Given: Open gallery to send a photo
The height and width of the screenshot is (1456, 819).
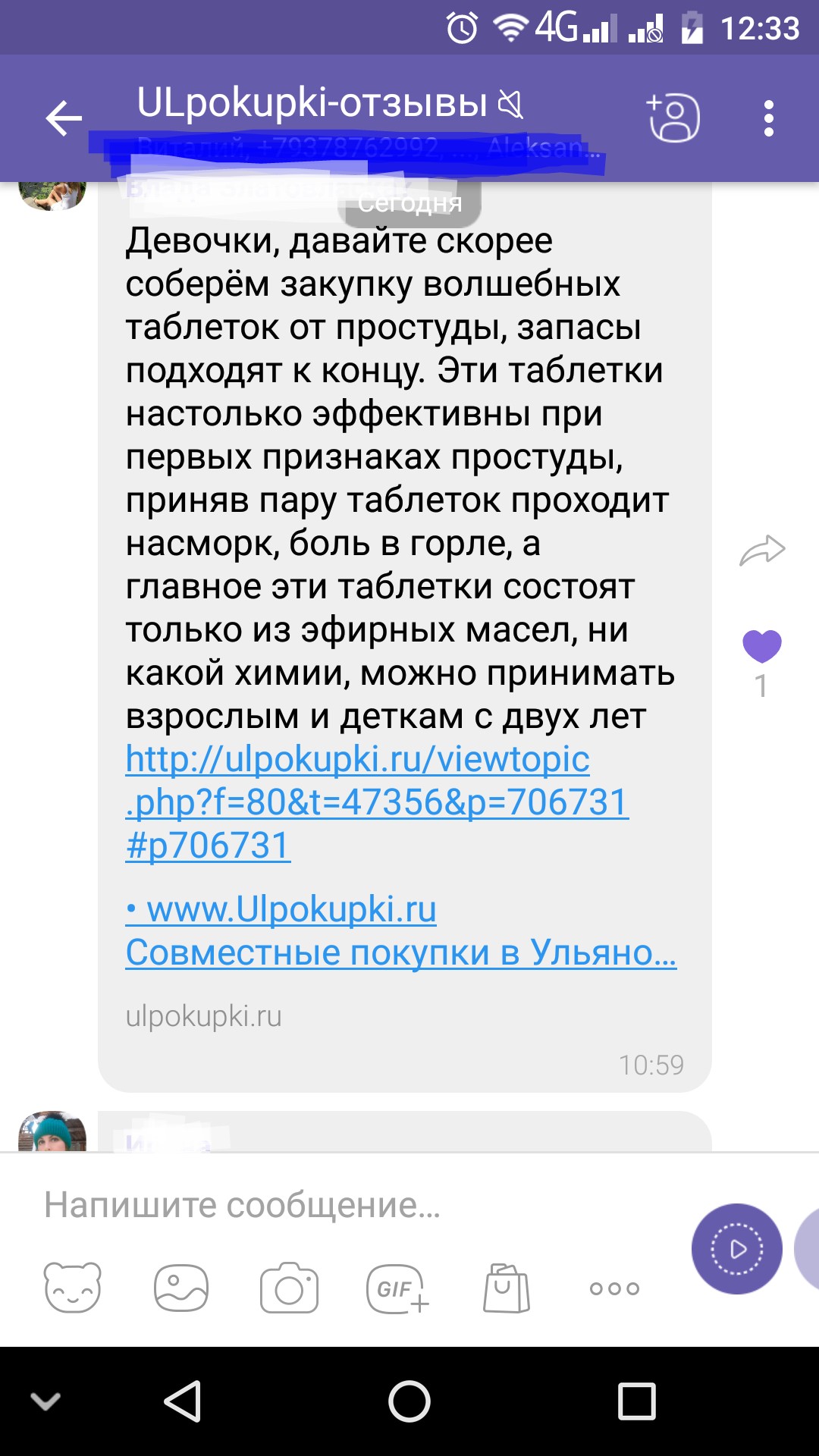Looking at the screenshot, I should pyautogui.click(x=181, y=1288).
